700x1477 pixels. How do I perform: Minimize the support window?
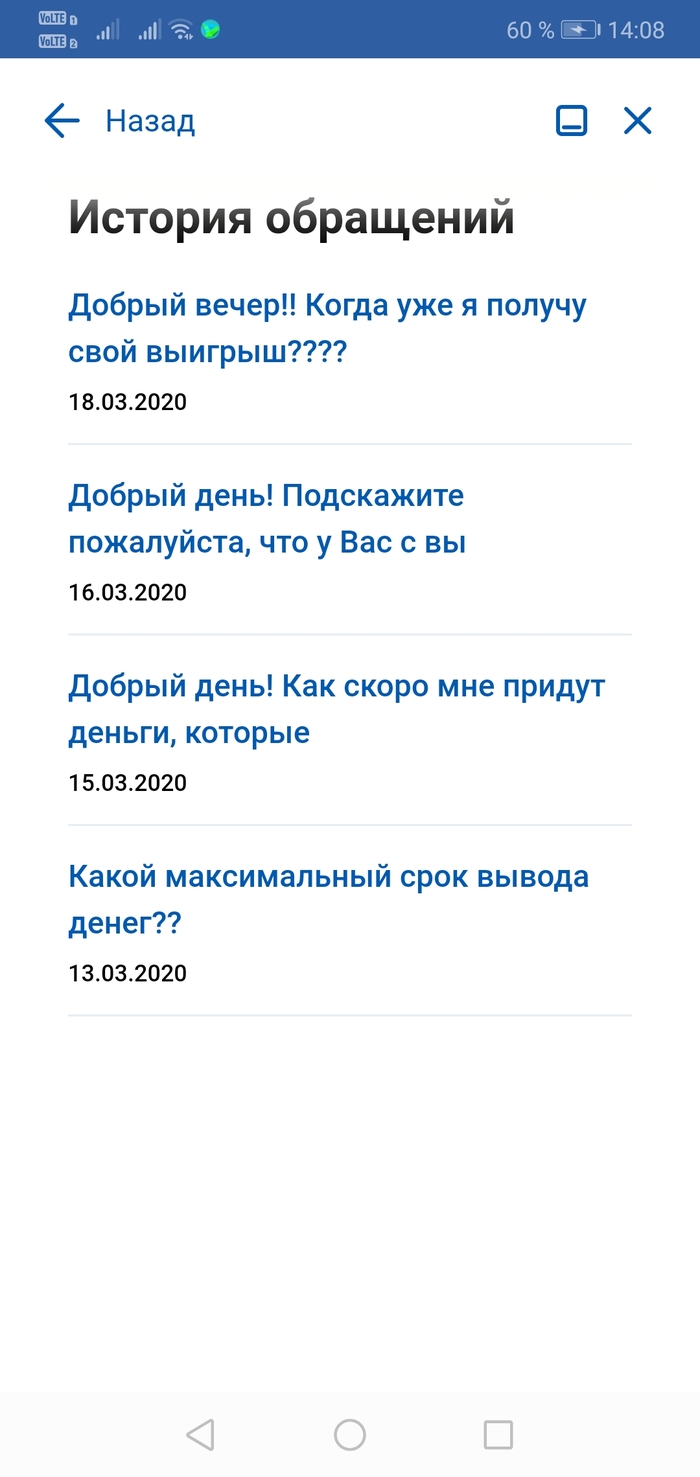[x=571, y=121]
